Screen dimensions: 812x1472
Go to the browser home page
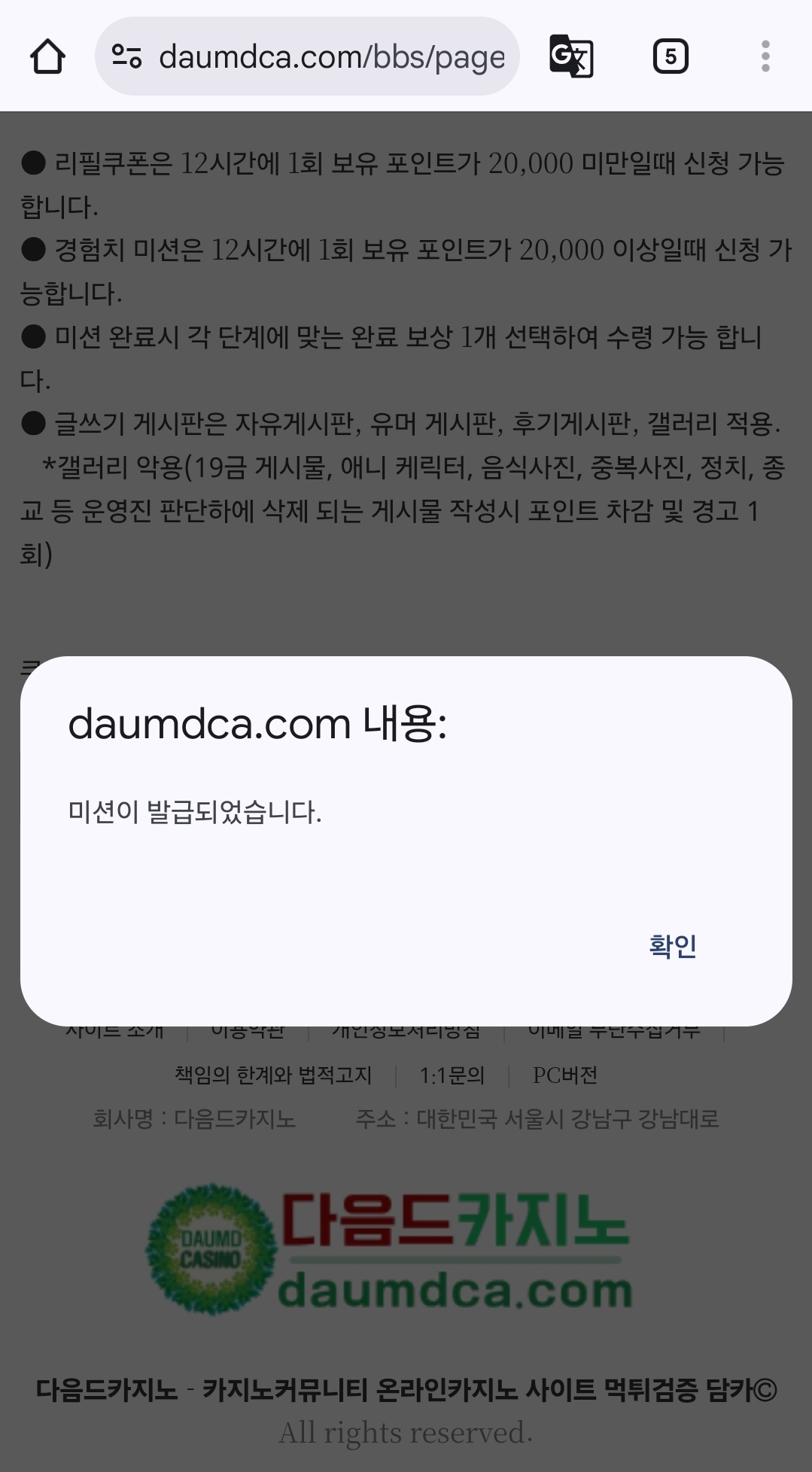pyautogui.click(x=47, y=56)
